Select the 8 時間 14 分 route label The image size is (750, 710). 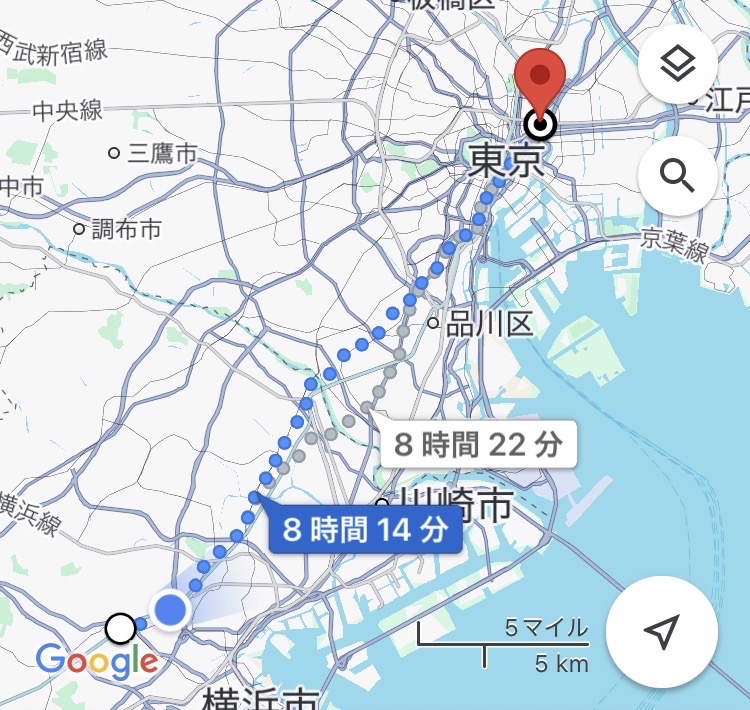tap(364, 531)
